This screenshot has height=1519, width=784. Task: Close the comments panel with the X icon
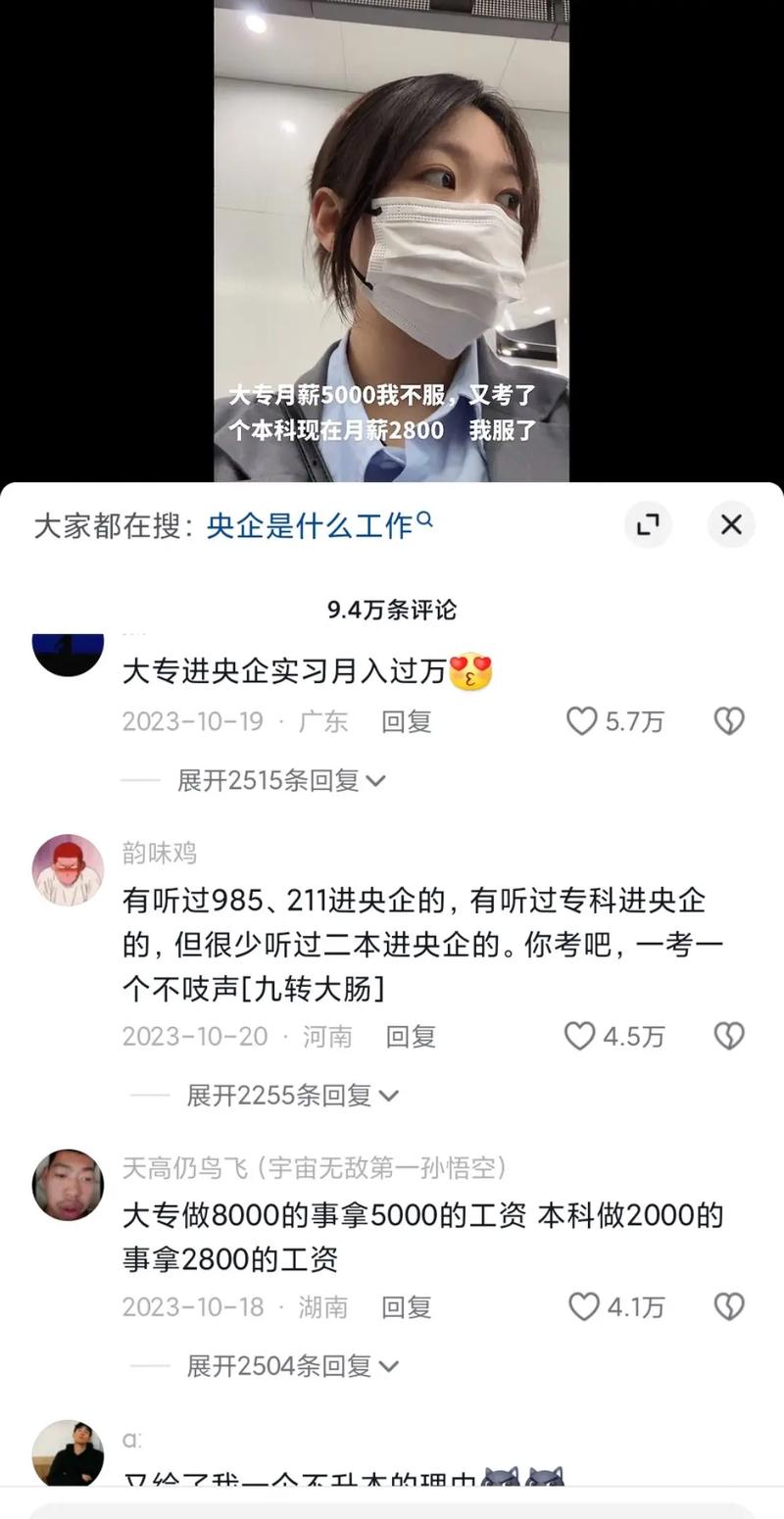pyautogui.click(x=731, y=525)
